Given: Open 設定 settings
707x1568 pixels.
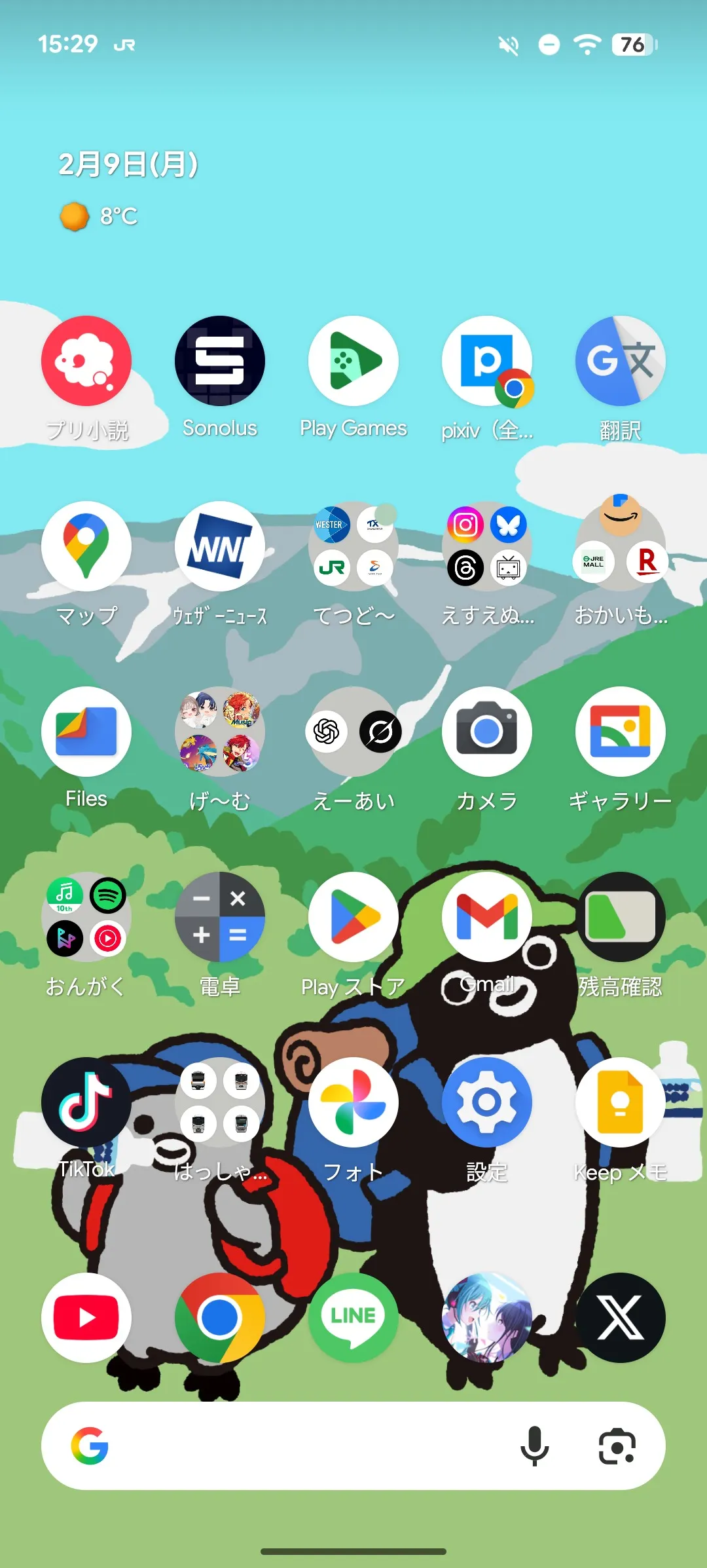Looking at the screenshot, I should (487, 1102).
